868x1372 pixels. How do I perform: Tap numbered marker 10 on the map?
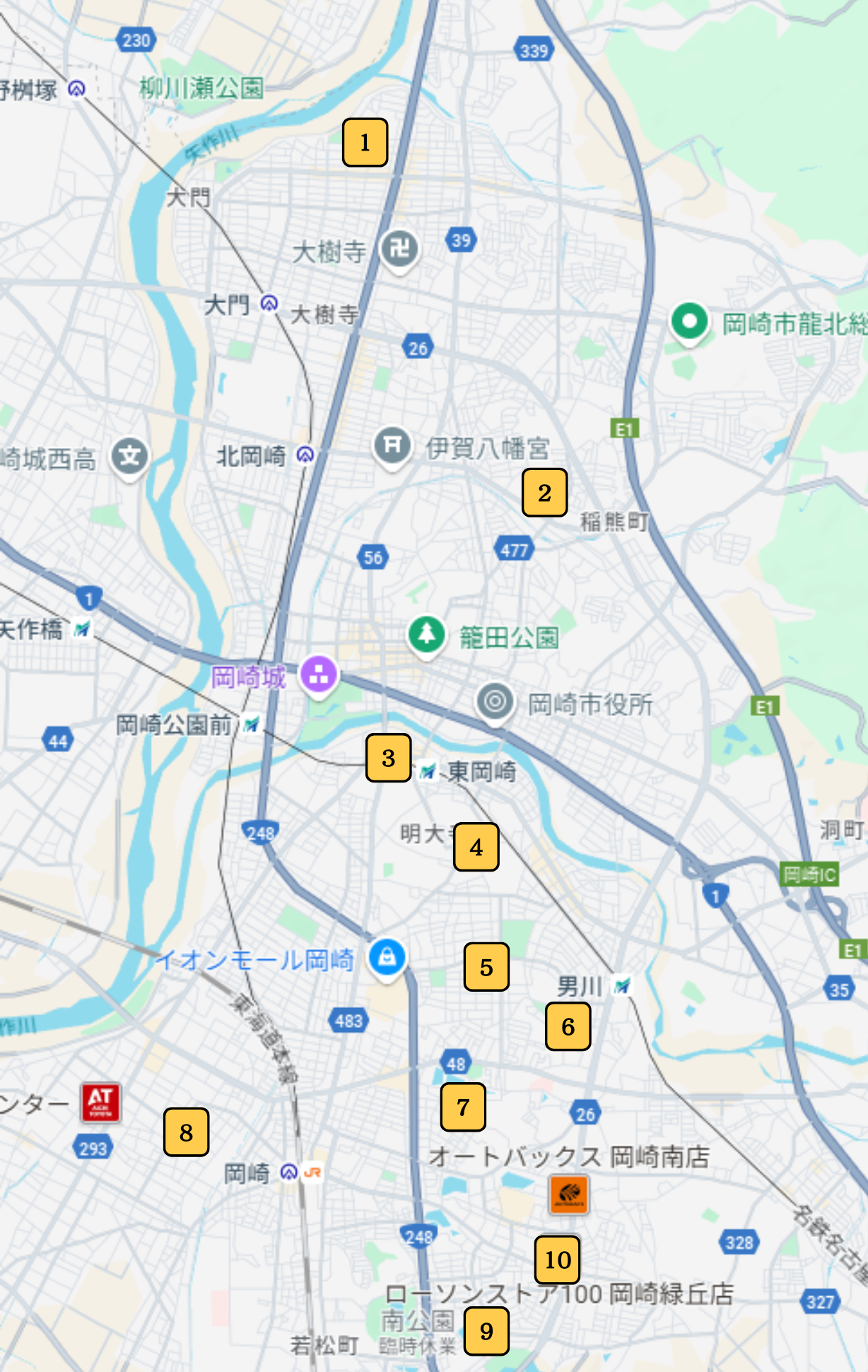click(558, 1260)
